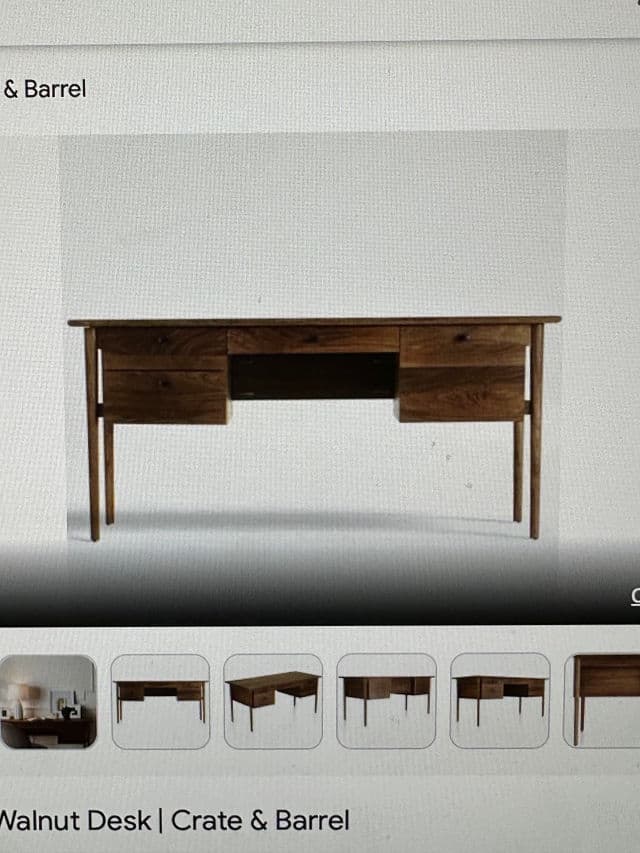Open the room scene thumbnail with the lamp
Image resolution: width=640 pixels, height=853 pixels.
point(48,701)
